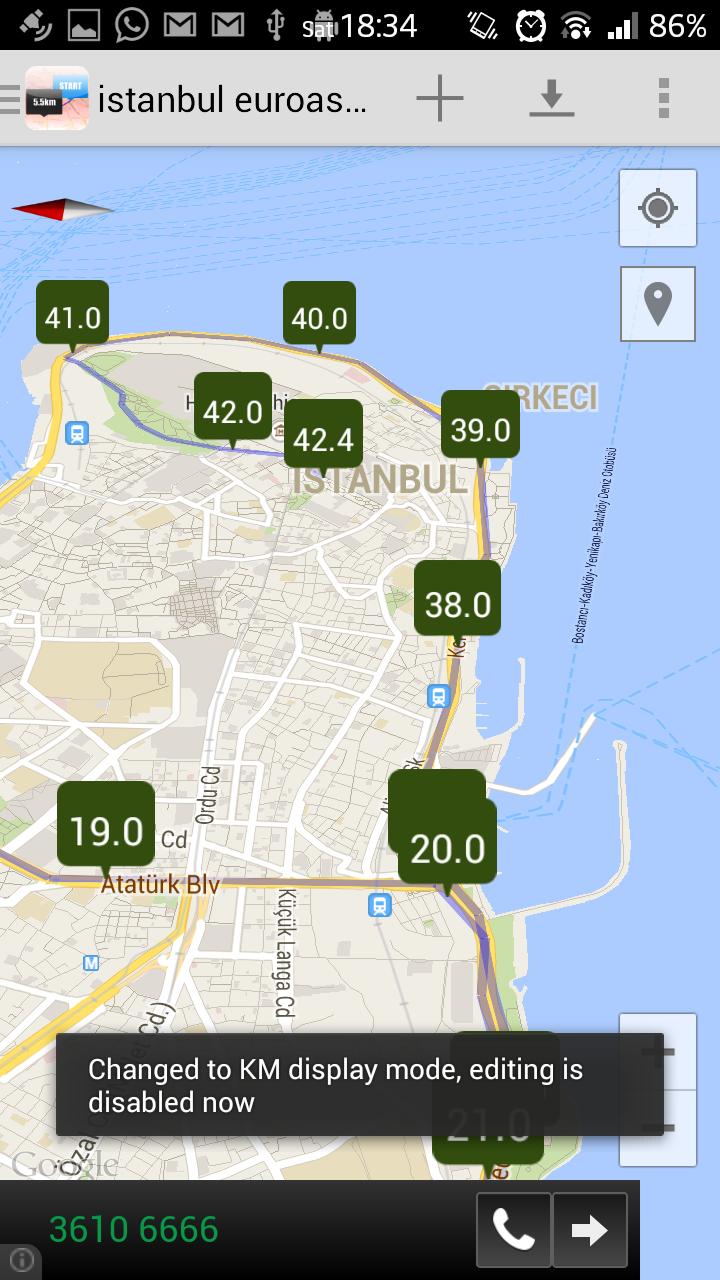Tap the arrow button in the banner
The height and width of the screenshot is (1280, 720).
pos(590,1229)
